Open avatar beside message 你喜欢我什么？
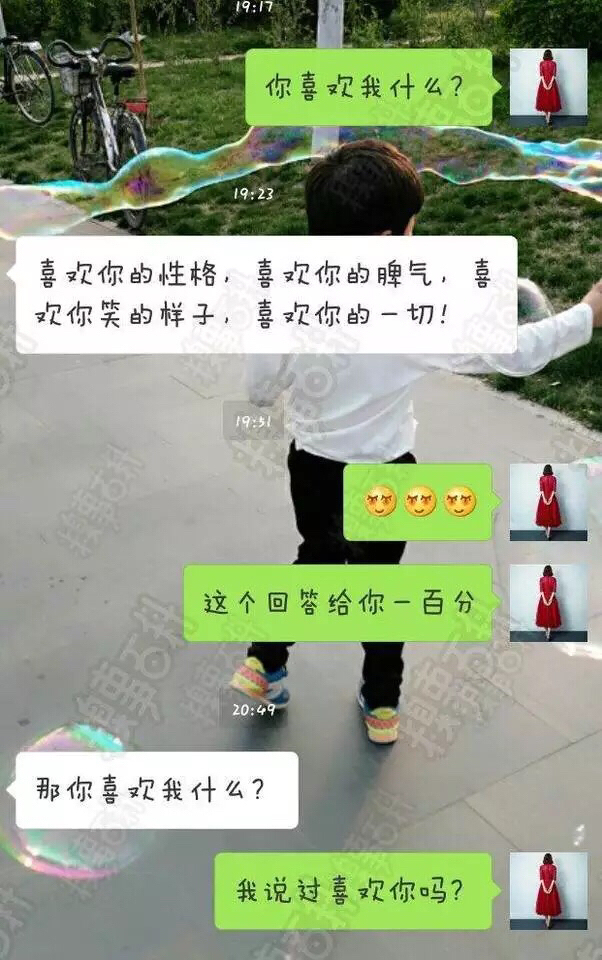Image resolution: width=602 pixels, height=960 pixels. (x=548, y=87)
